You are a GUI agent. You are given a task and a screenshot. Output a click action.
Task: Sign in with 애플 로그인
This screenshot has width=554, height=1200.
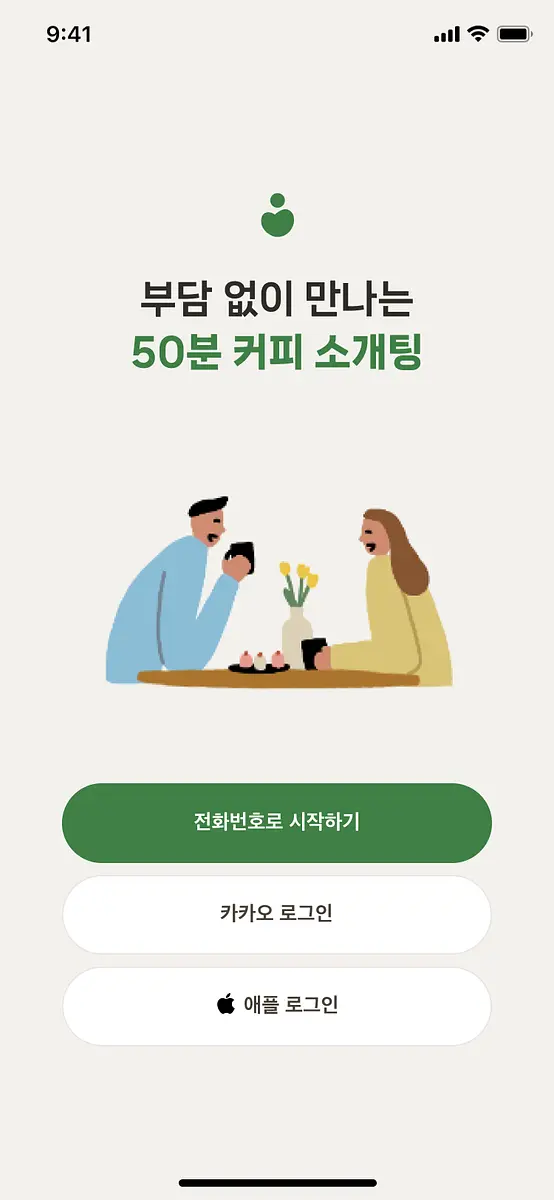[x=277, y=1006]
